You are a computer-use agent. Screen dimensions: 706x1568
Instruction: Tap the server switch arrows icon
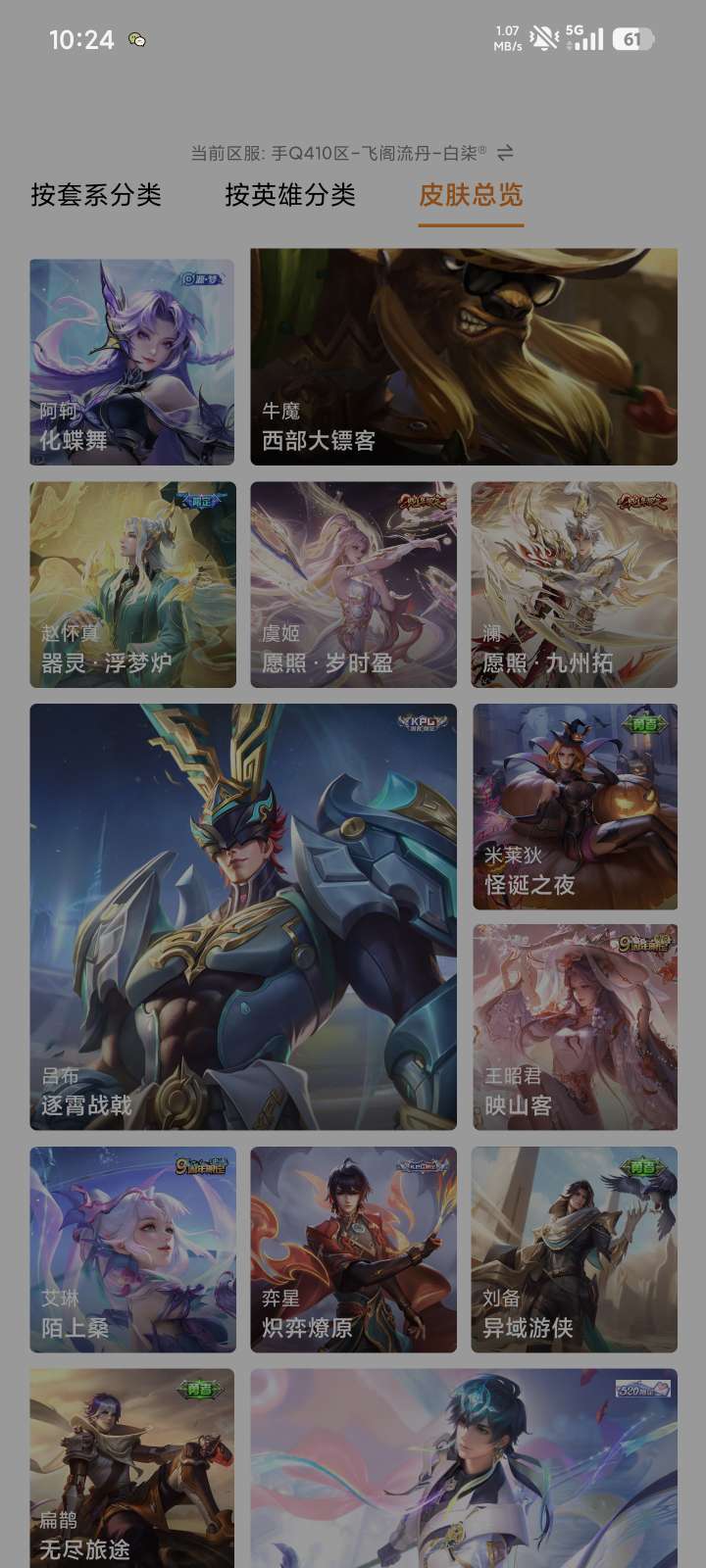click(x=505, y=153)
